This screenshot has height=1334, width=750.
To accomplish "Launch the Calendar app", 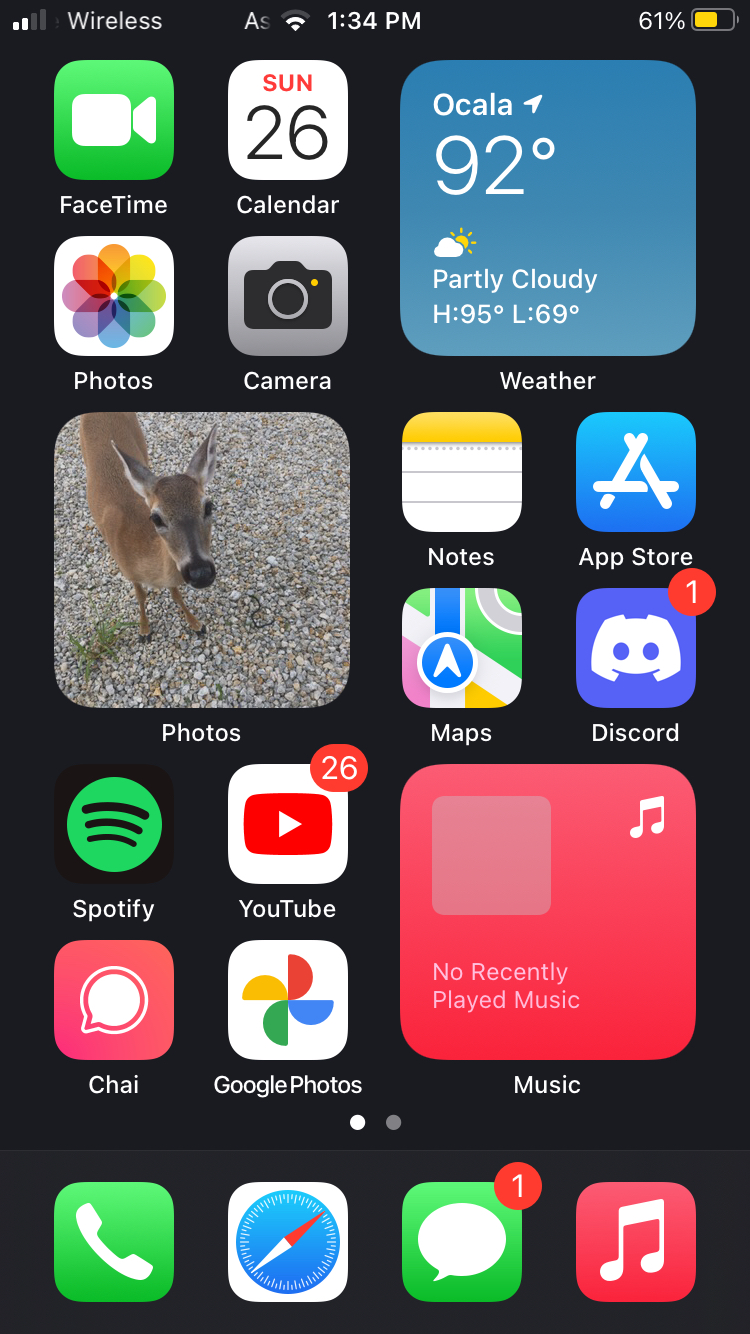I will (288, 120).
